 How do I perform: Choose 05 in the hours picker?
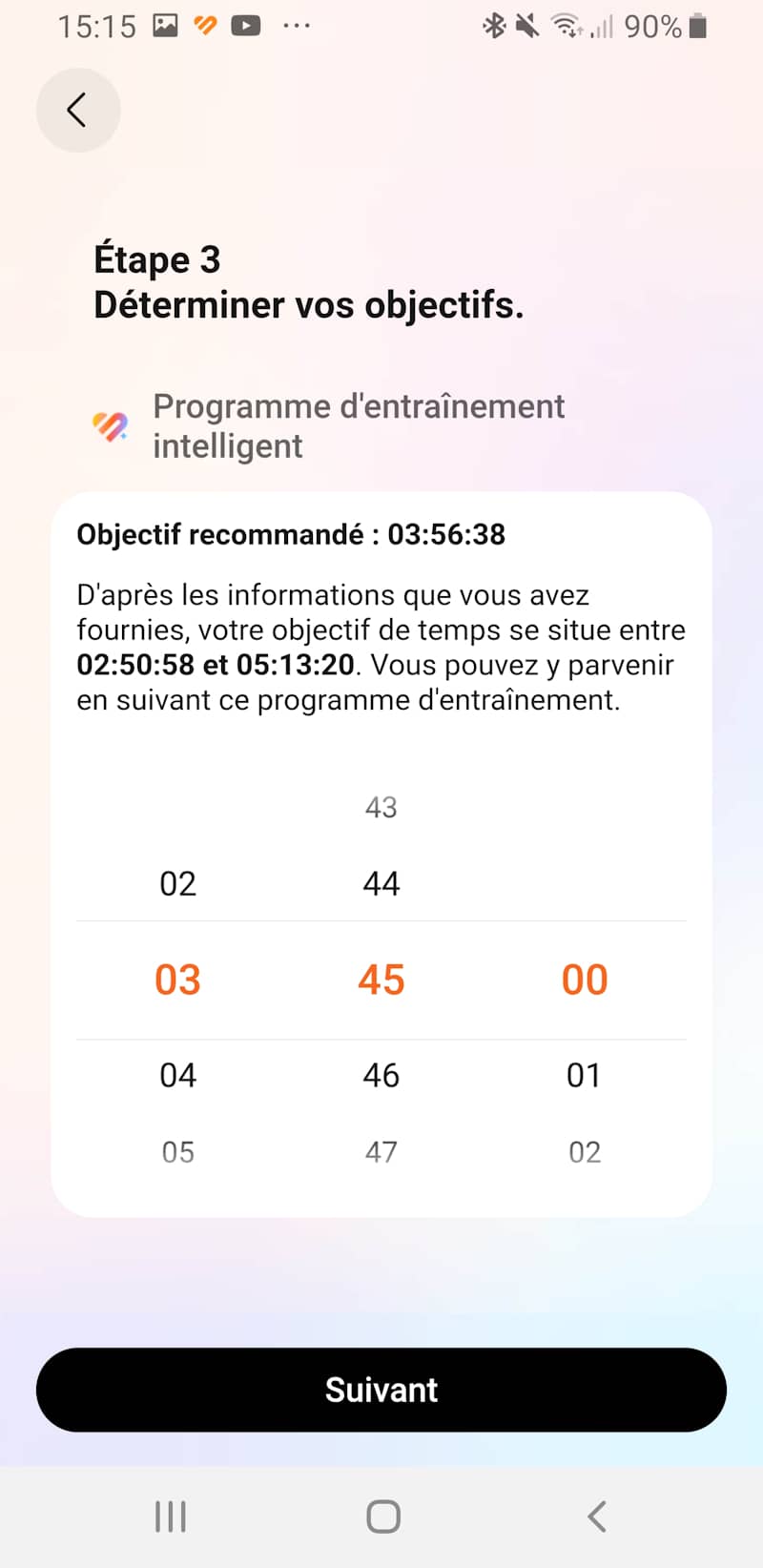(x=177, y=1152)
